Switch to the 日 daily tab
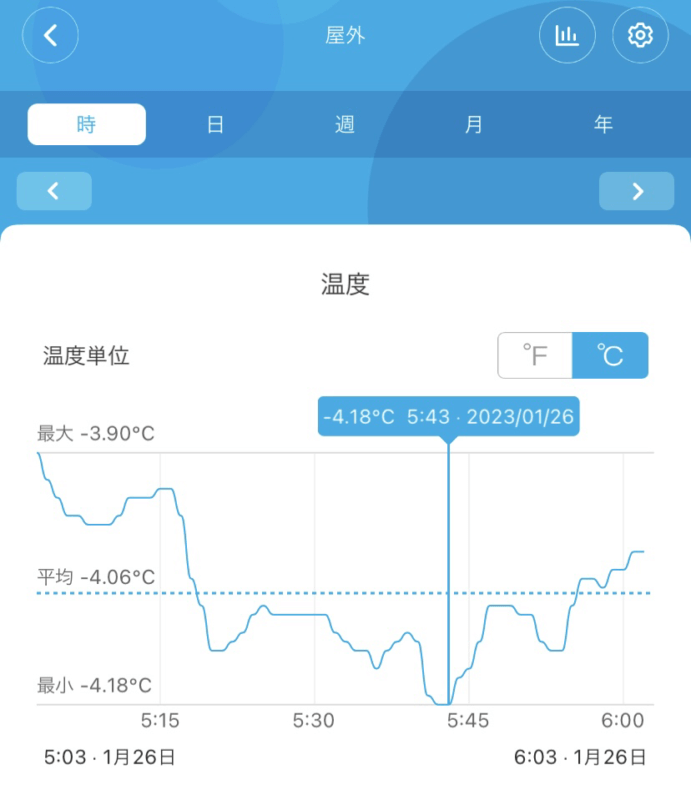Image resolution: width=691 pixels, height=800 pixels. pos(215,125)
